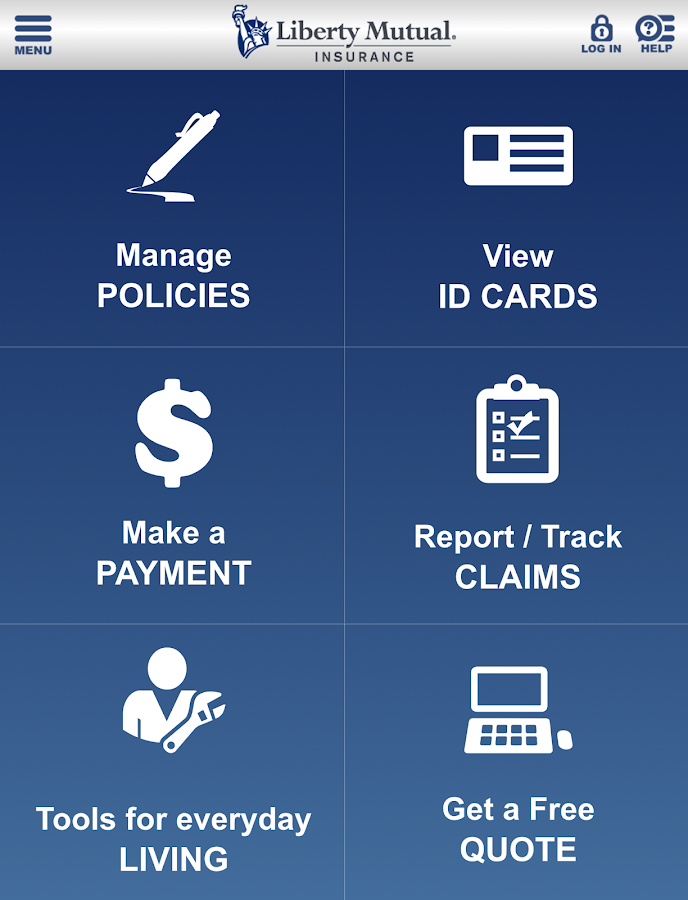Get a Free Quote
This screenshot has width=688, height=900.
pyautogui.click(x=517, y=762)
